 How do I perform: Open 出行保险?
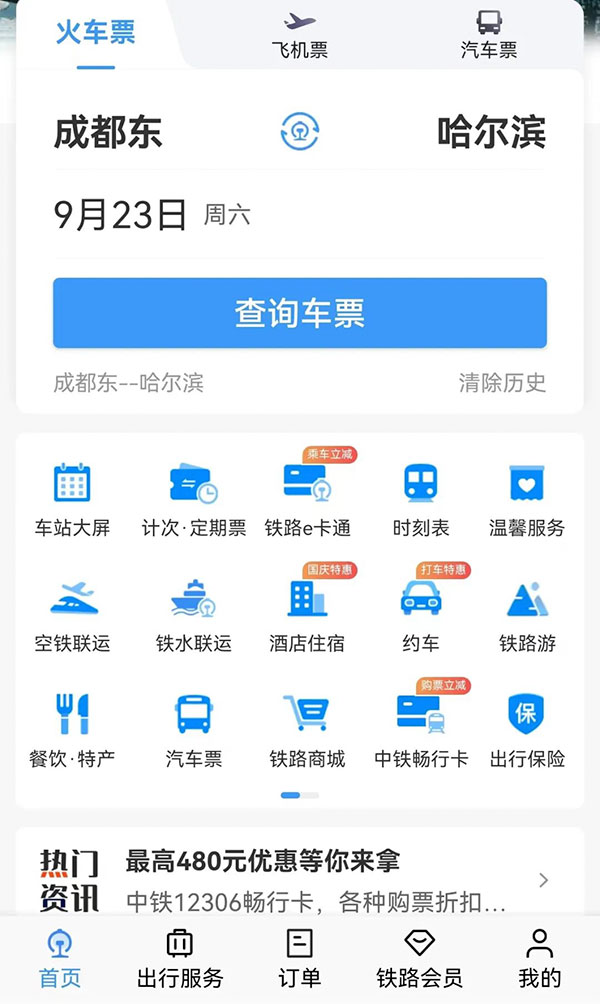click(x=527, y=730)
